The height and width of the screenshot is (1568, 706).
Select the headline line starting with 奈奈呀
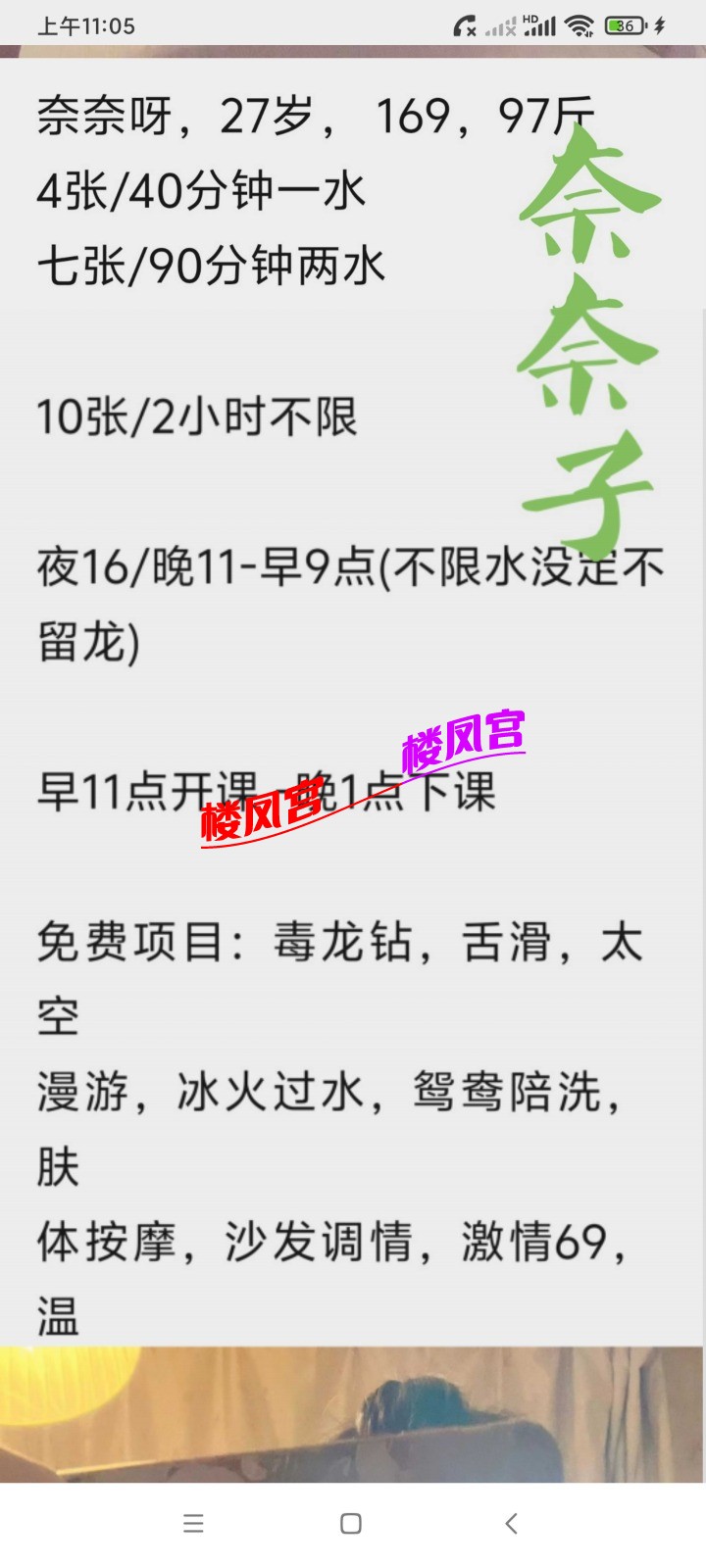click(314, 116)
